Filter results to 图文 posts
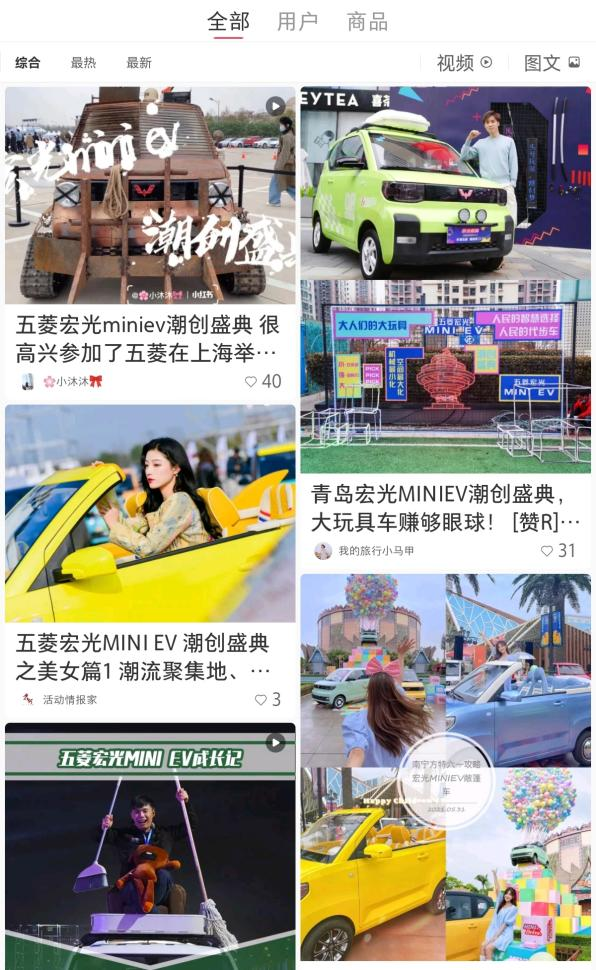 click(x=552, y=62)
